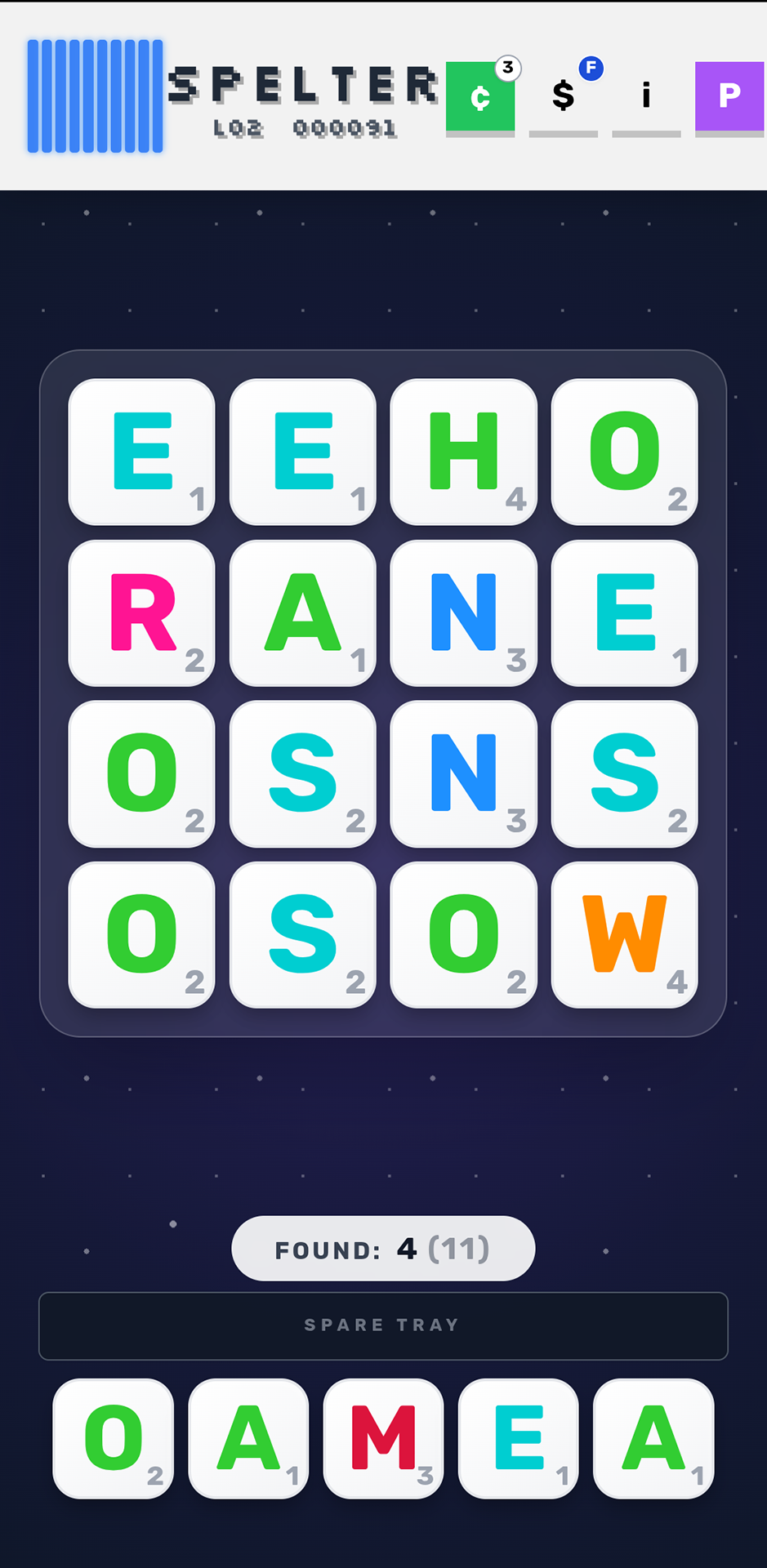Pick the E tile from the rack
The width and height of the screenshot is (767, 1568).
point(519,1438)
